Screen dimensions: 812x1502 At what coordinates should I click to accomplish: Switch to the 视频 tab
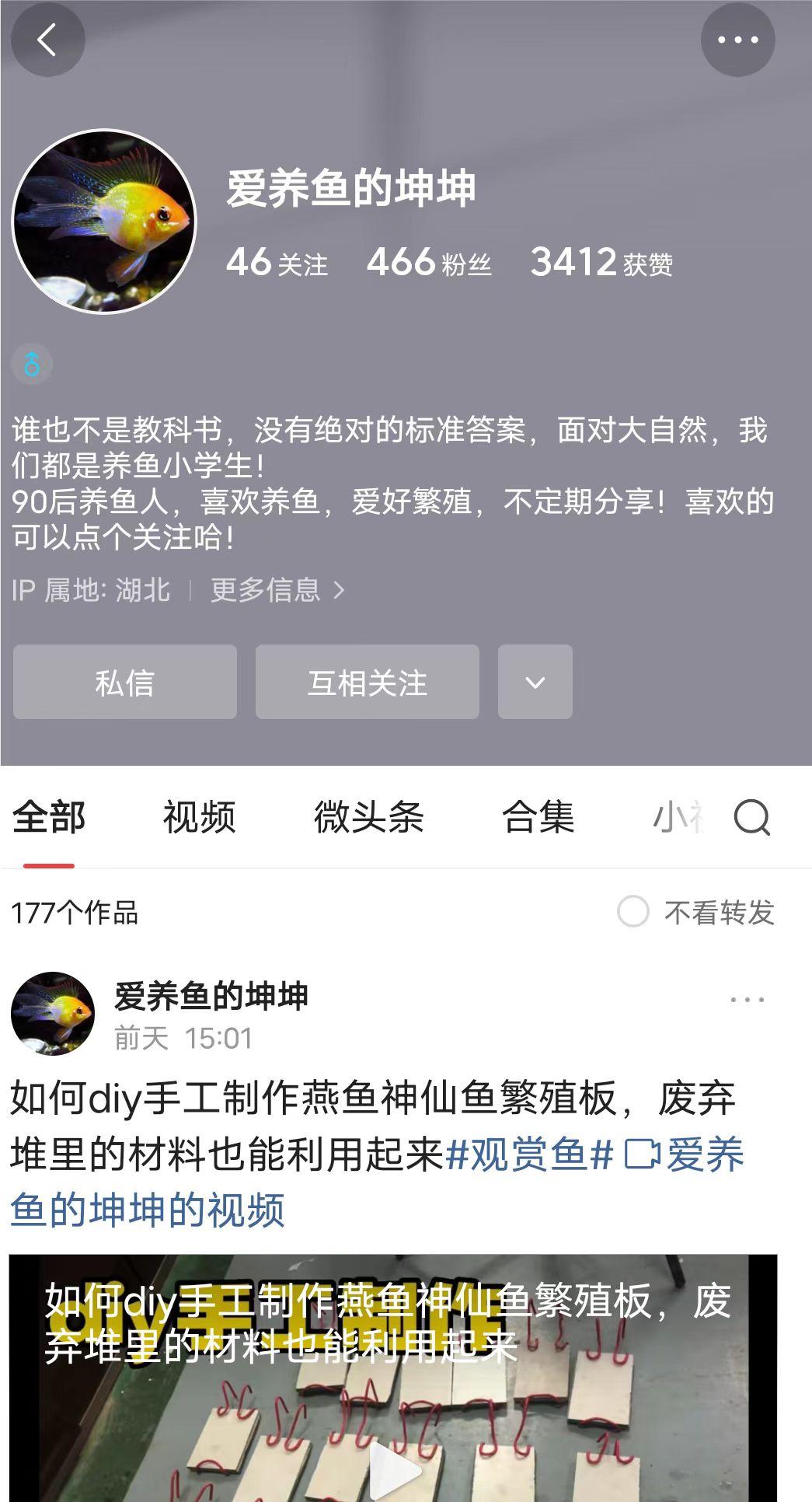199,817
